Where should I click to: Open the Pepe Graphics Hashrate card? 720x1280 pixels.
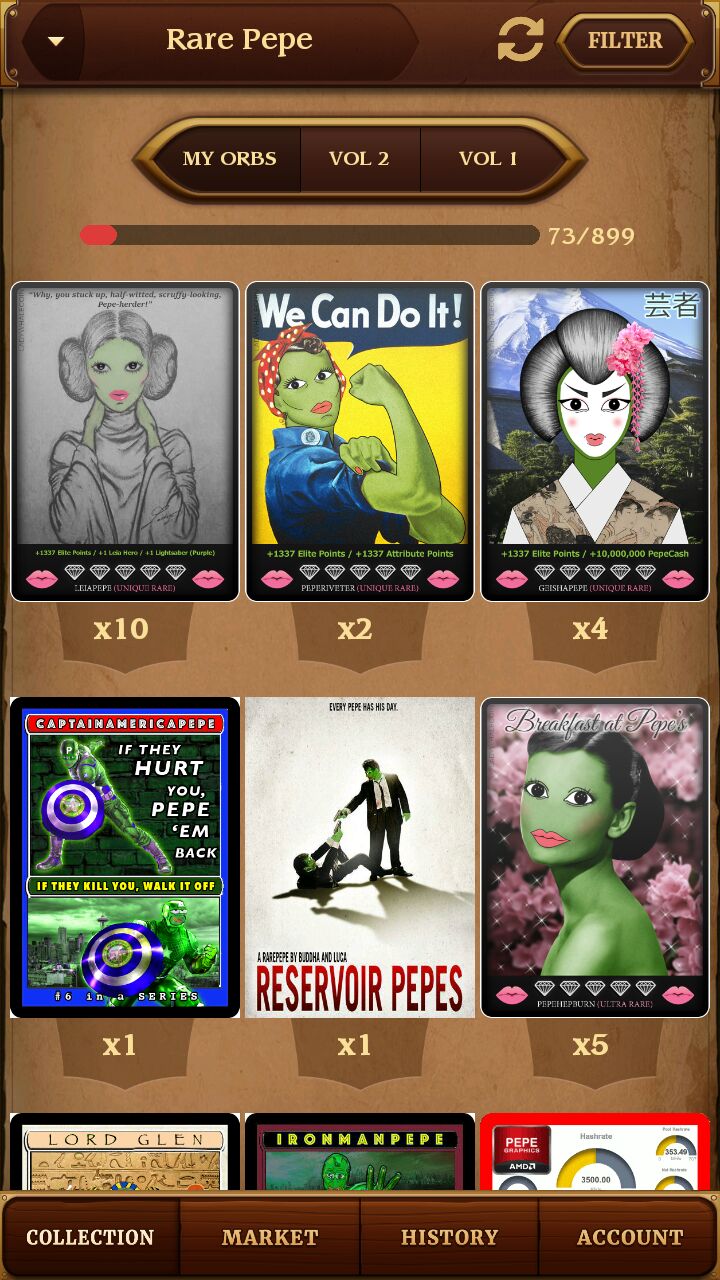595,1151
